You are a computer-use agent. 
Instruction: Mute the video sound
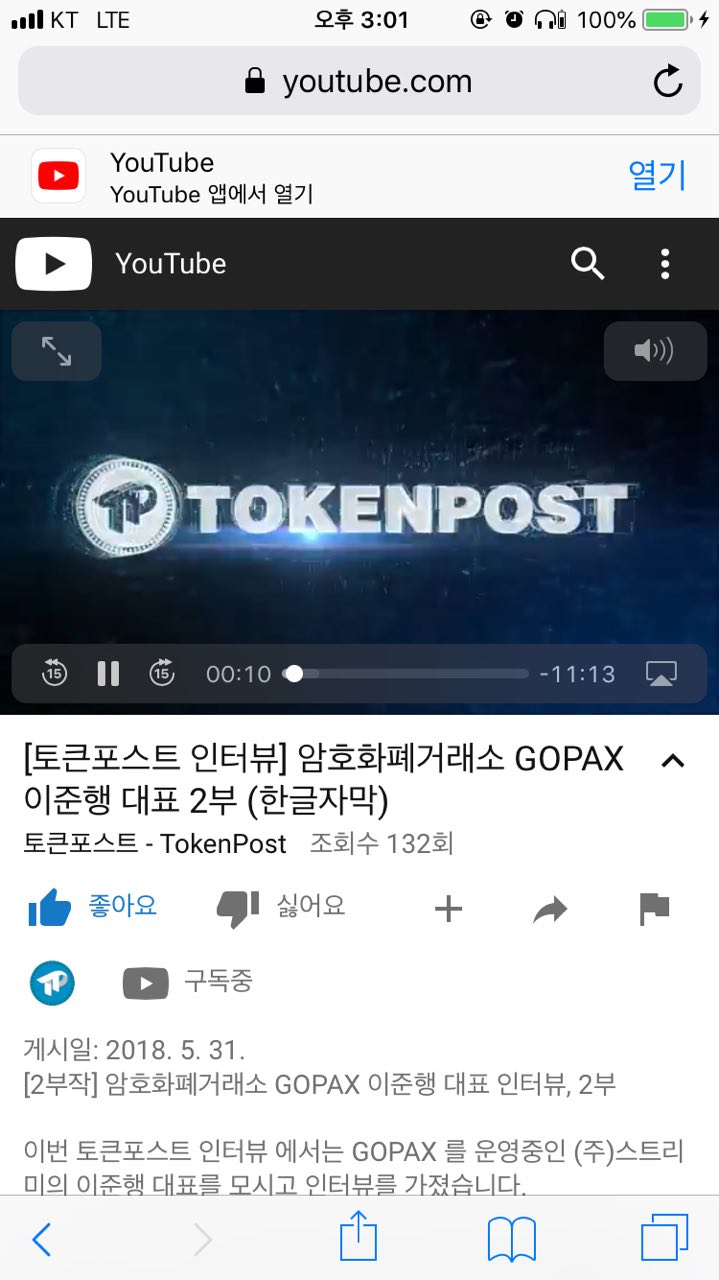tap(655, 351)
